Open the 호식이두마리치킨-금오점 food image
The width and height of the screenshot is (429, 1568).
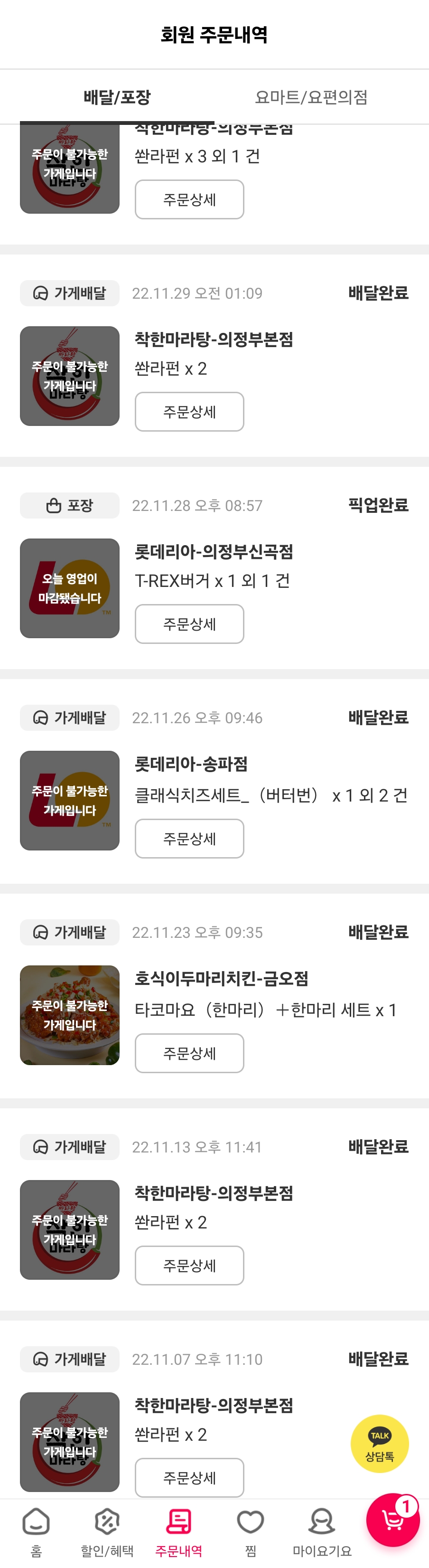[70, 1015]
